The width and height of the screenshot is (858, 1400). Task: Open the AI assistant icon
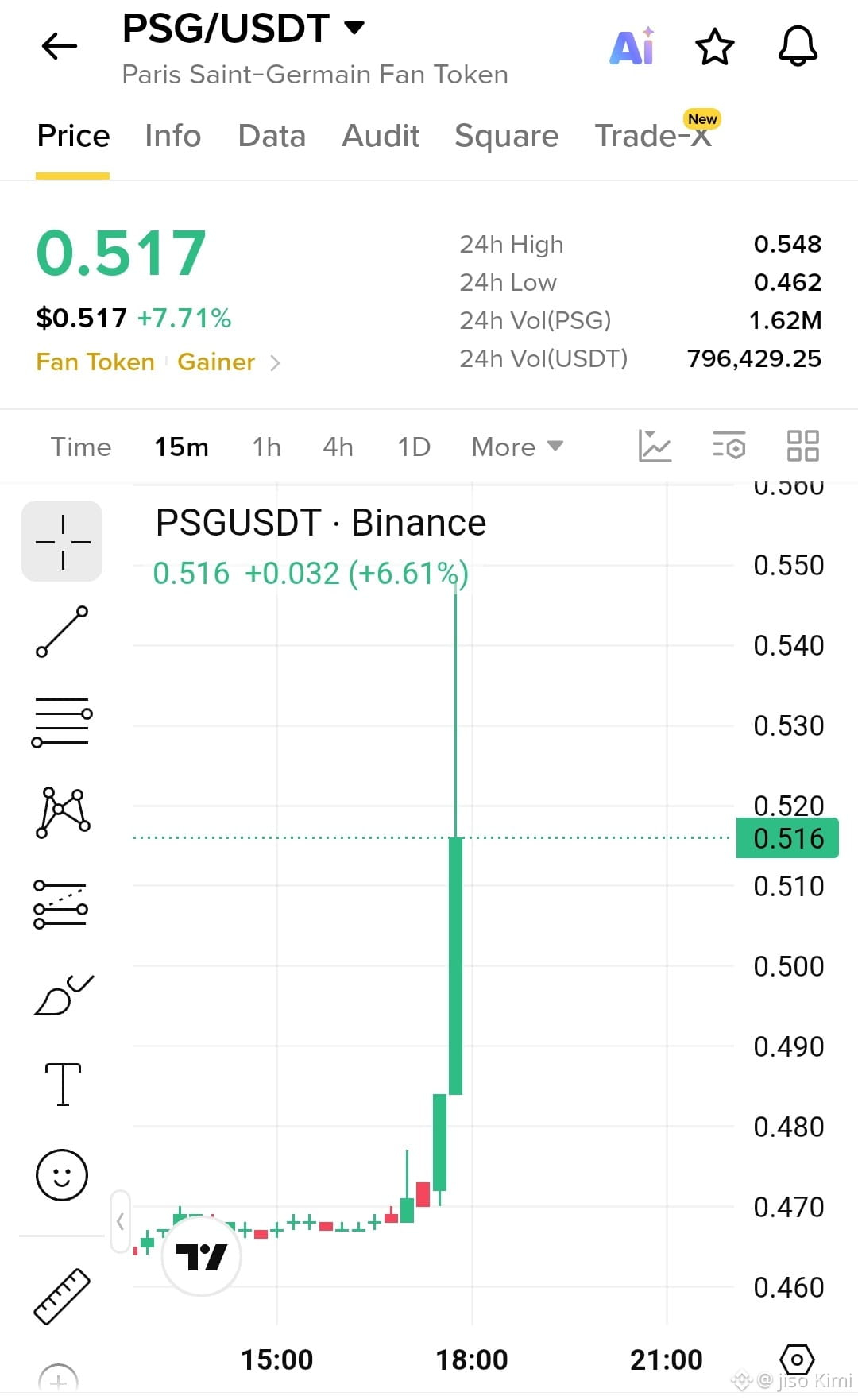[633, 46]
